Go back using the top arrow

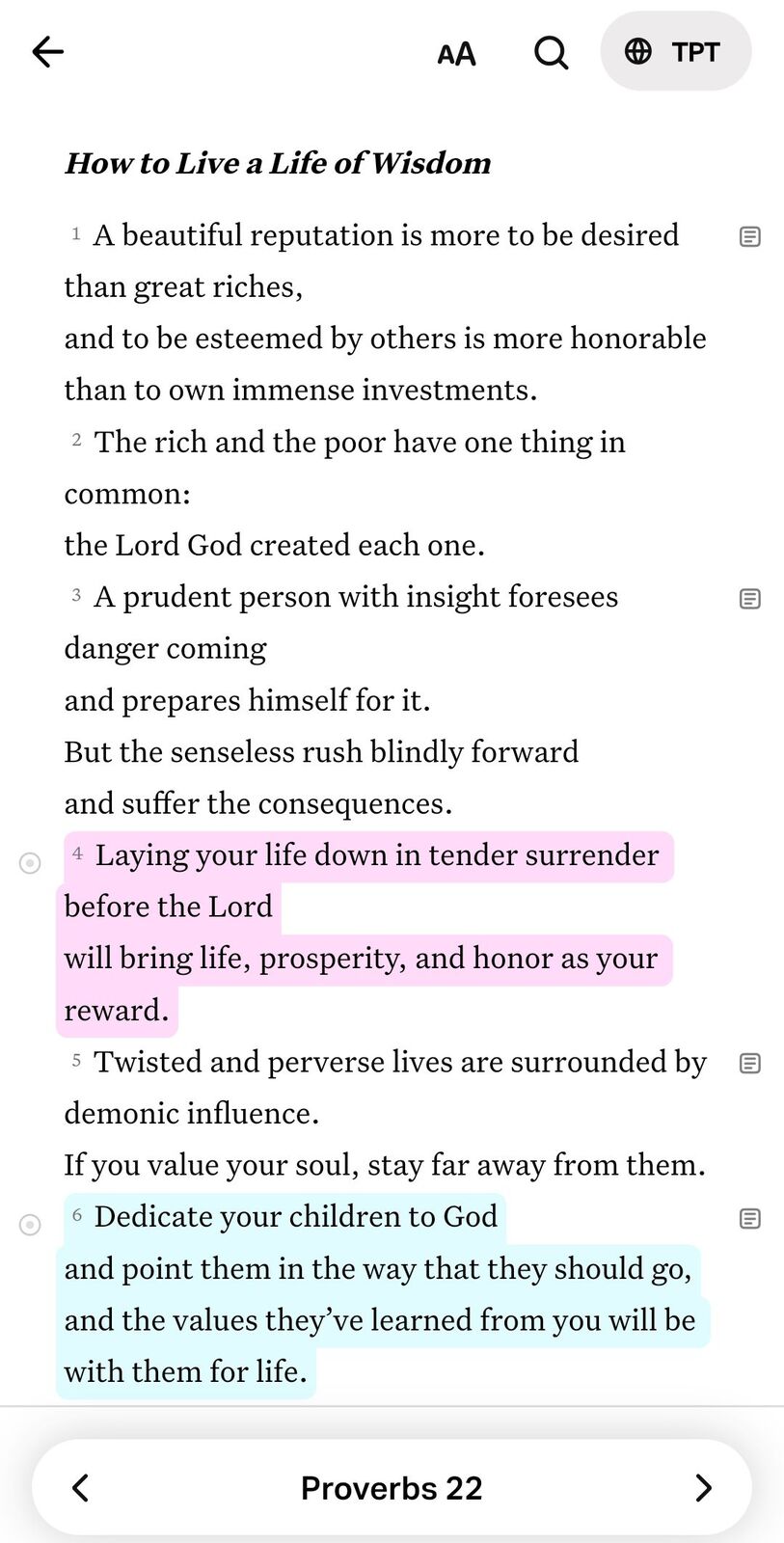47,52
